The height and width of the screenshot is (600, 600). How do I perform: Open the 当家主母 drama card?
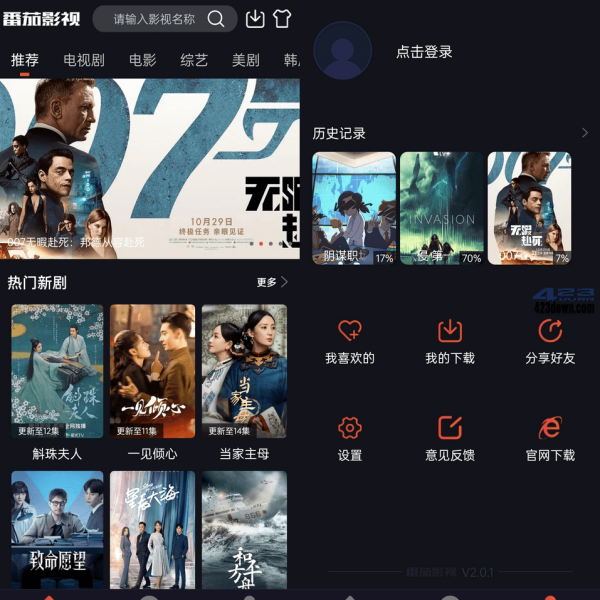pyautogui.click(x=244, y=372)
